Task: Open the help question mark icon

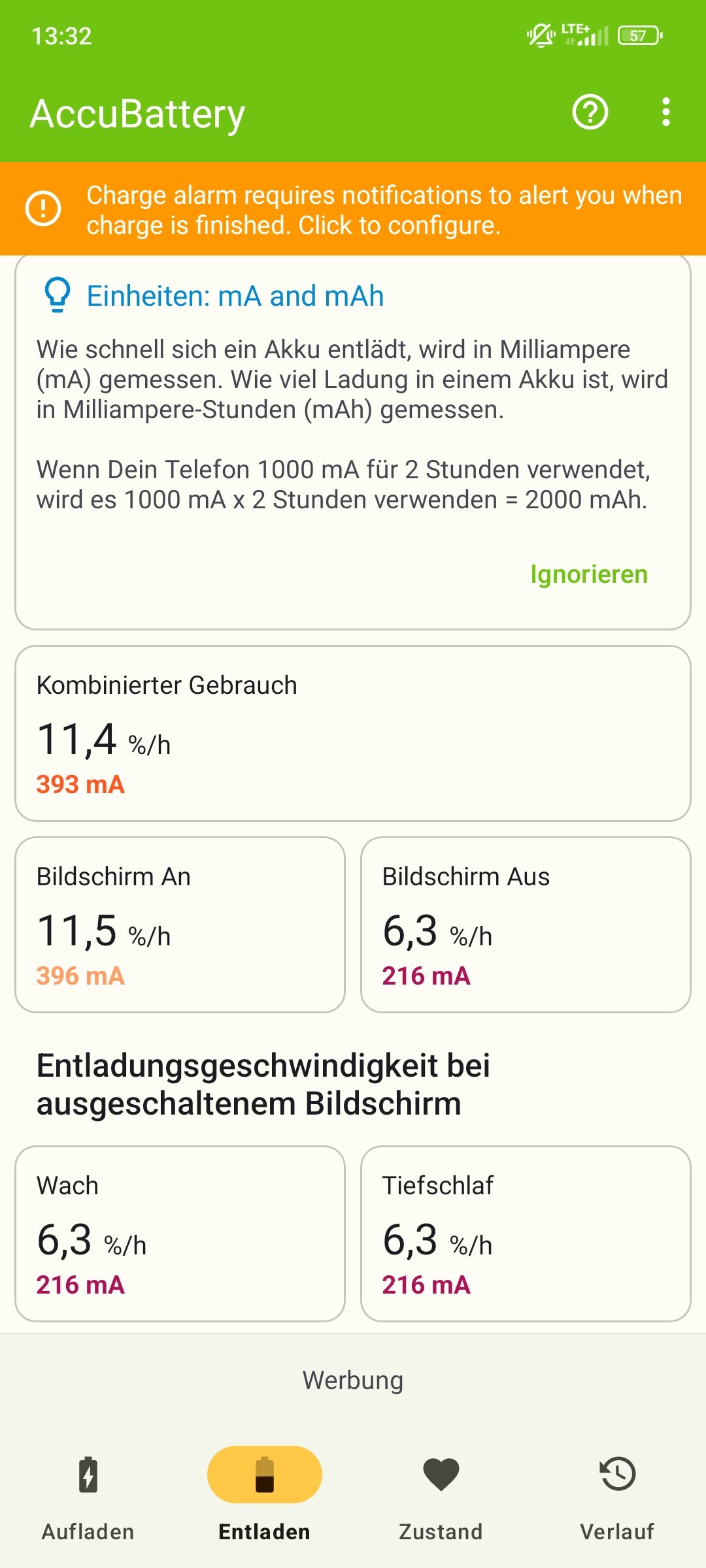Action: point(590,112)
